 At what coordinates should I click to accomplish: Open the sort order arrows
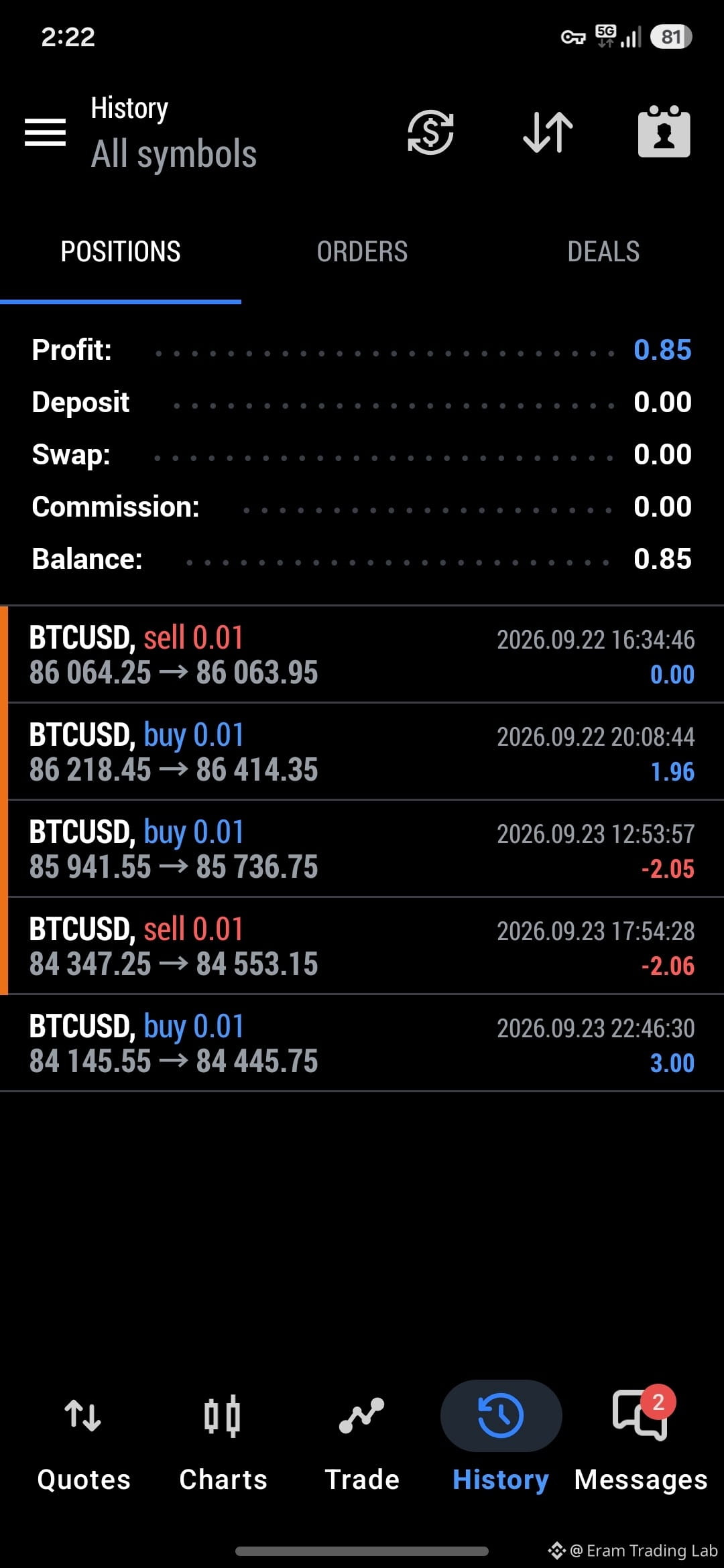[548, 132]
